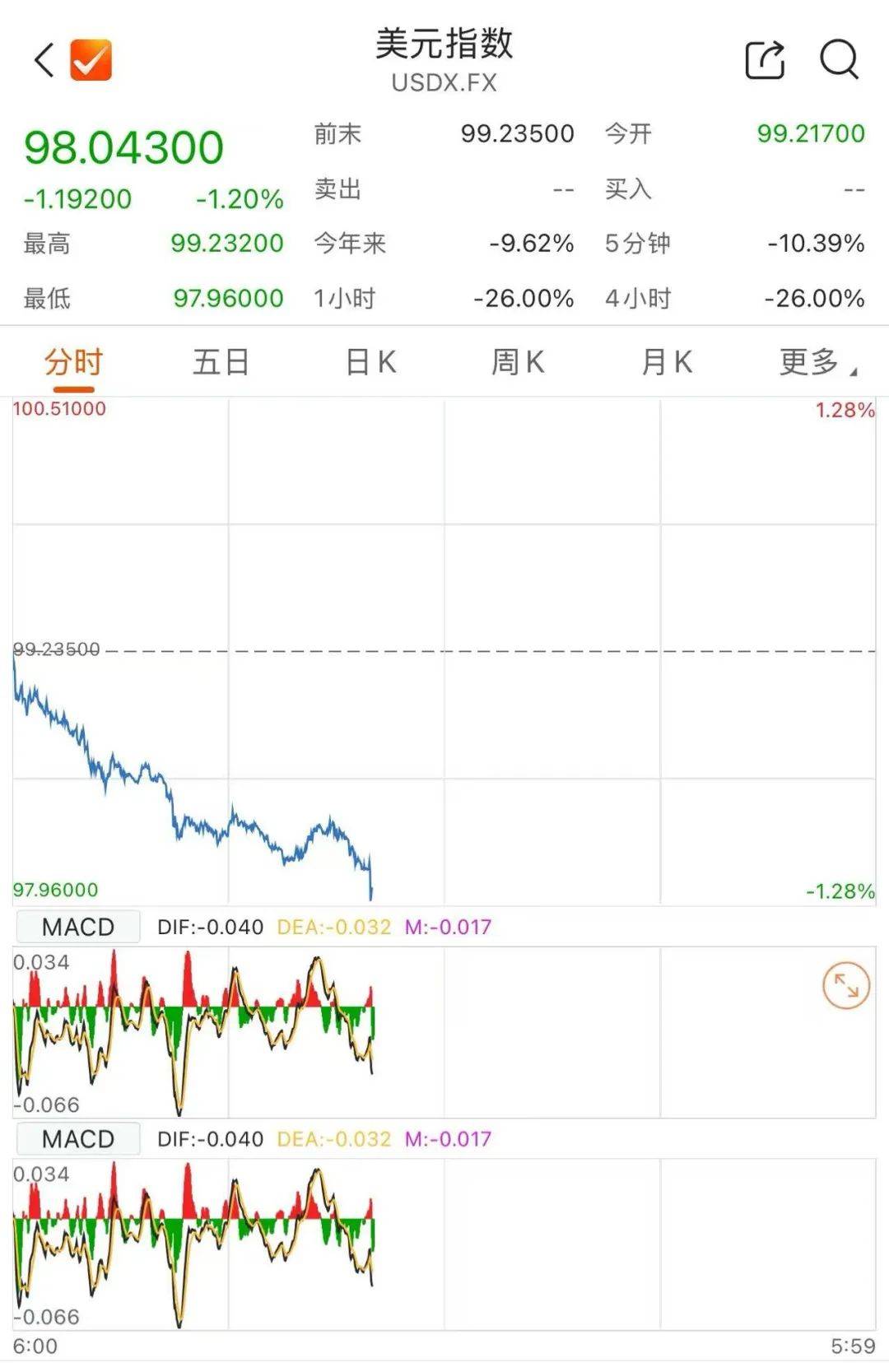Open indicator selector on MACD panel
889x1372 pixels.
[x=77, y=927]
